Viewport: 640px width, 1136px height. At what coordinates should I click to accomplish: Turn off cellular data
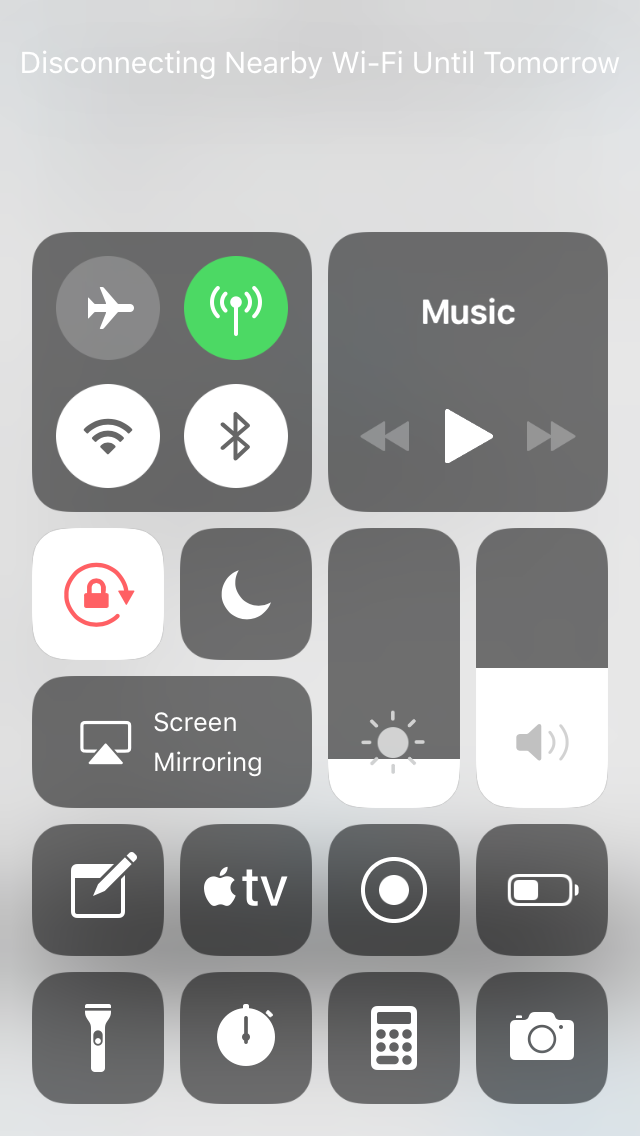pyautogui.click(x=236, y=308)
